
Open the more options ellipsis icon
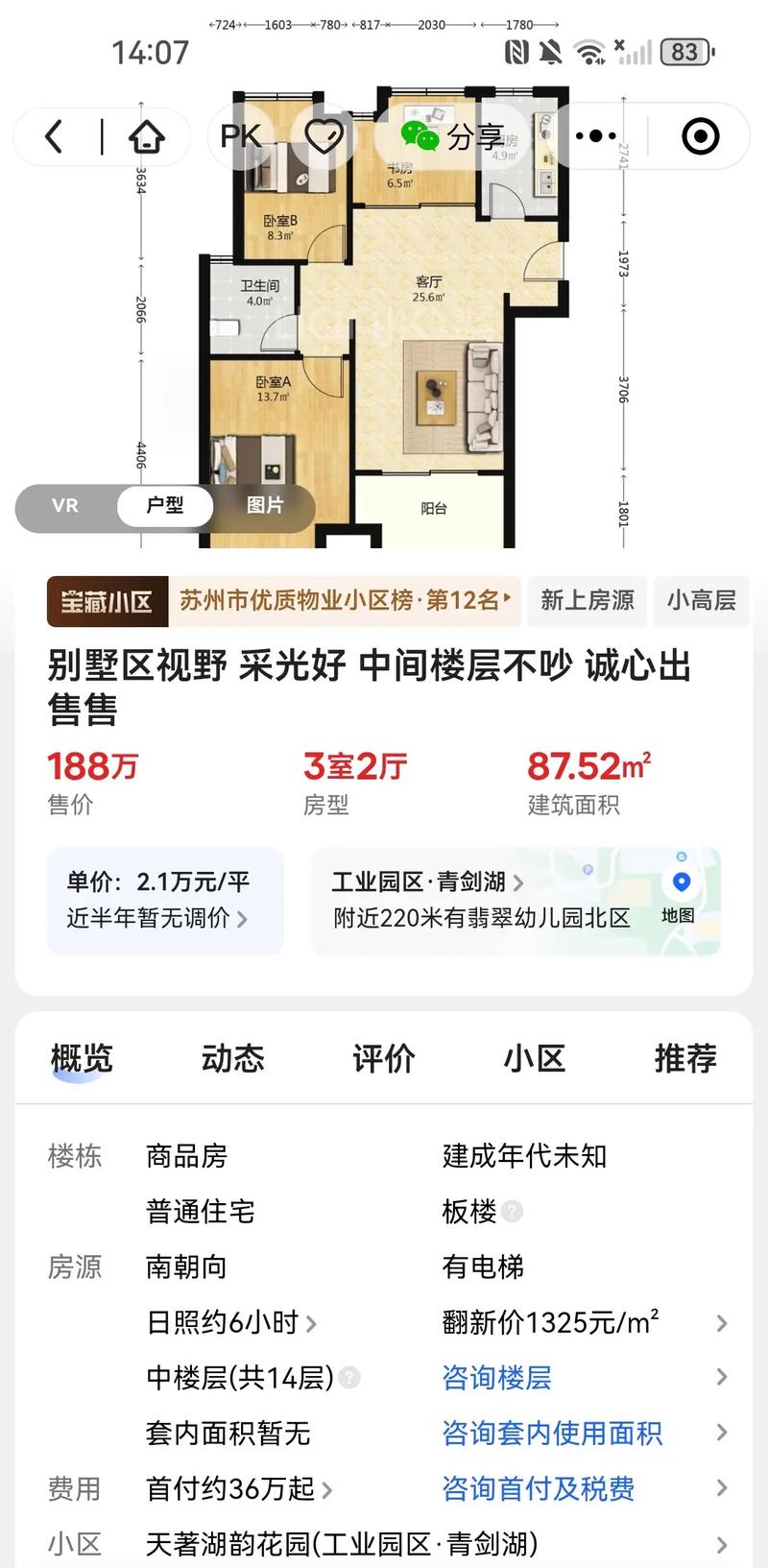594,136
